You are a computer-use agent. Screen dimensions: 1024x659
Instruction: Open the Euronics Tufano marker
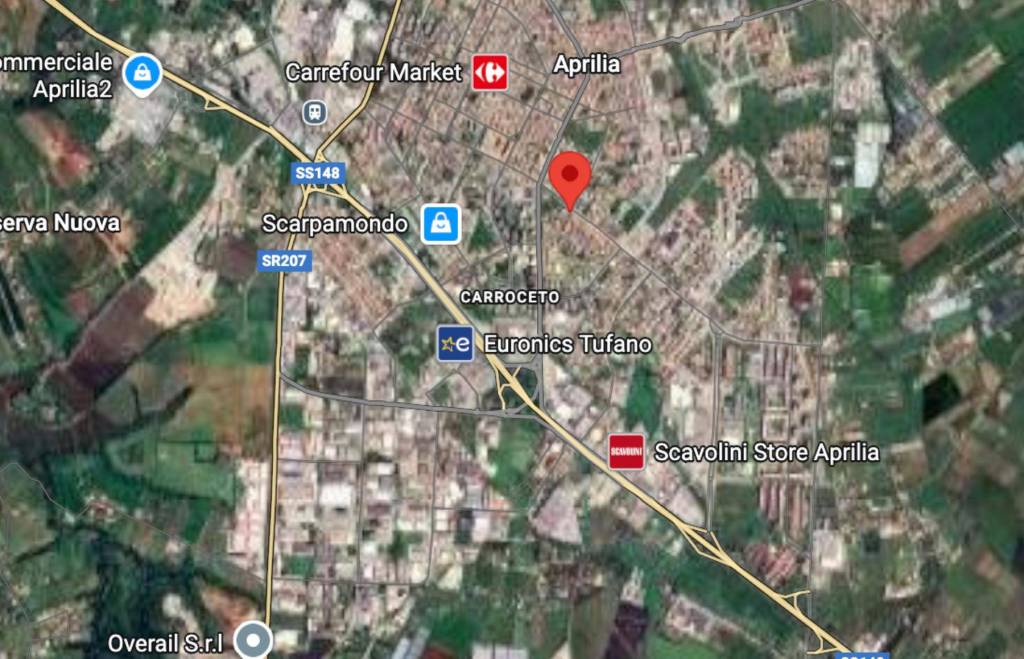pyautogui.click(x=455, y=343)
